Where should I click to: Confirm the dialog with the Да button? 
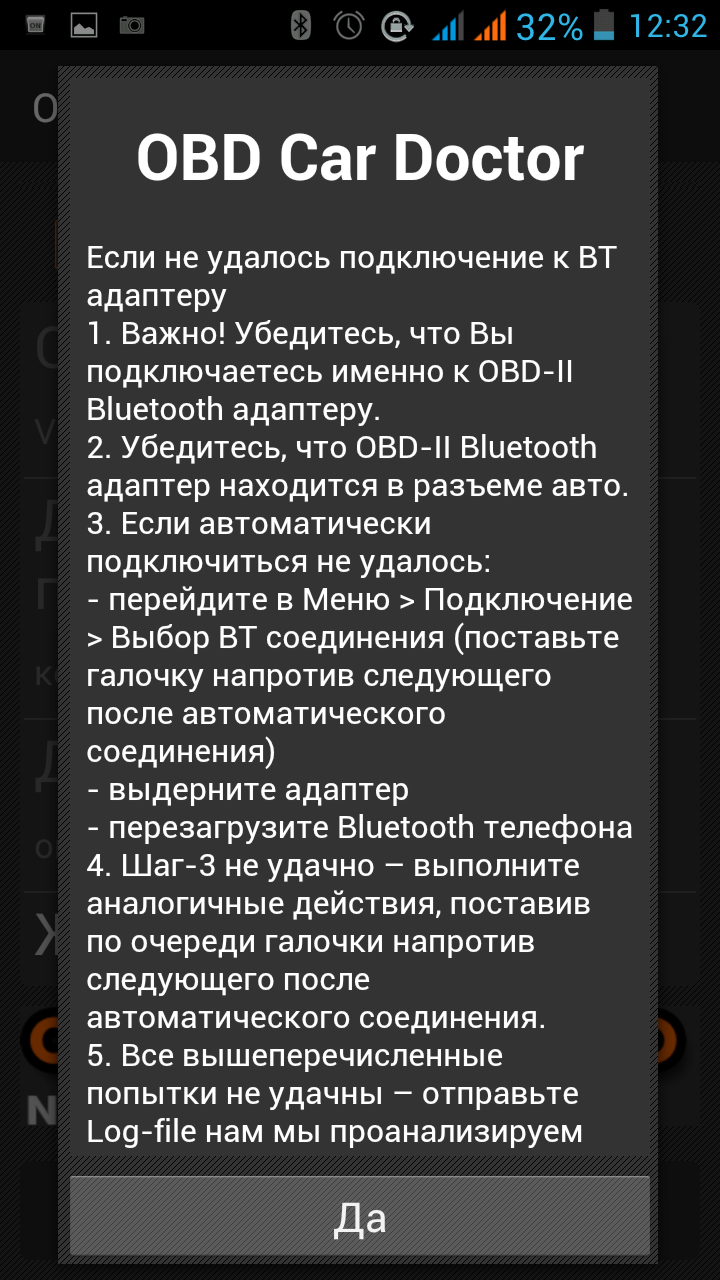(x=360, y=1218)
